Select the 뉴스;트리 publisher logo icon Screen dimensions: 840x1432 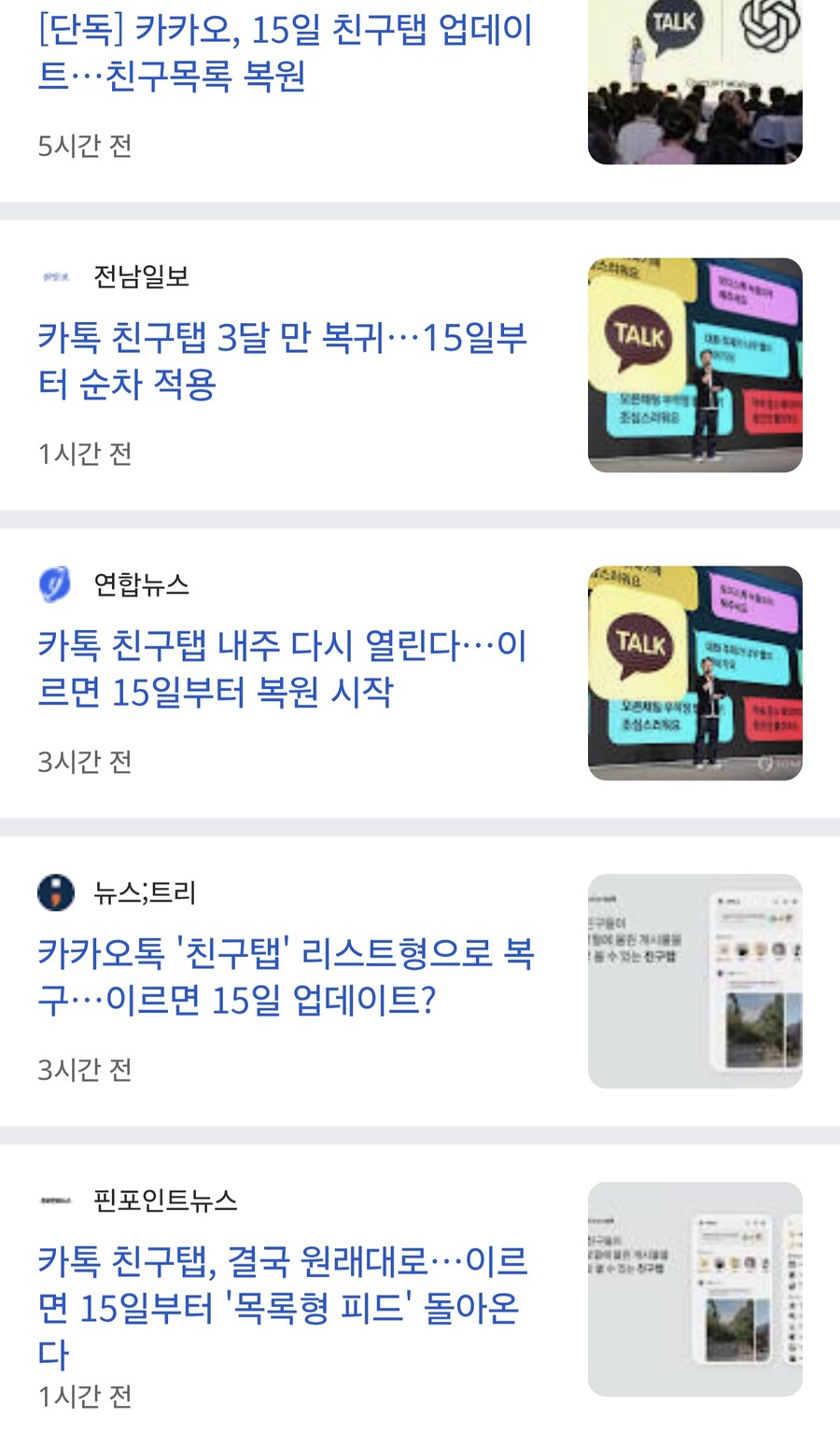click(56, 892)
